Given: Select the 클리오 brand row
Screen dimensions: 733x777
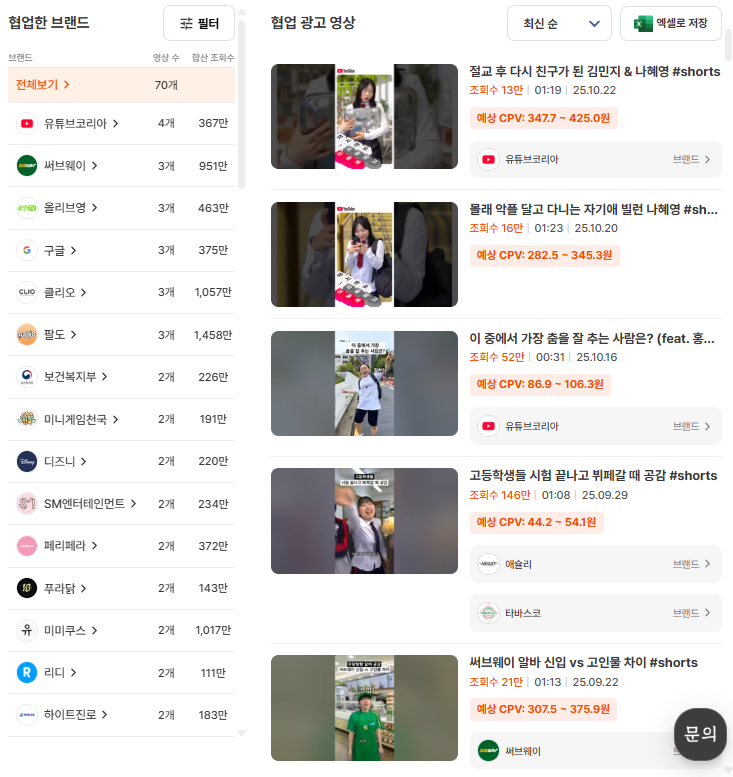Looking at the screenshot, I should click(x=122, y=292).
